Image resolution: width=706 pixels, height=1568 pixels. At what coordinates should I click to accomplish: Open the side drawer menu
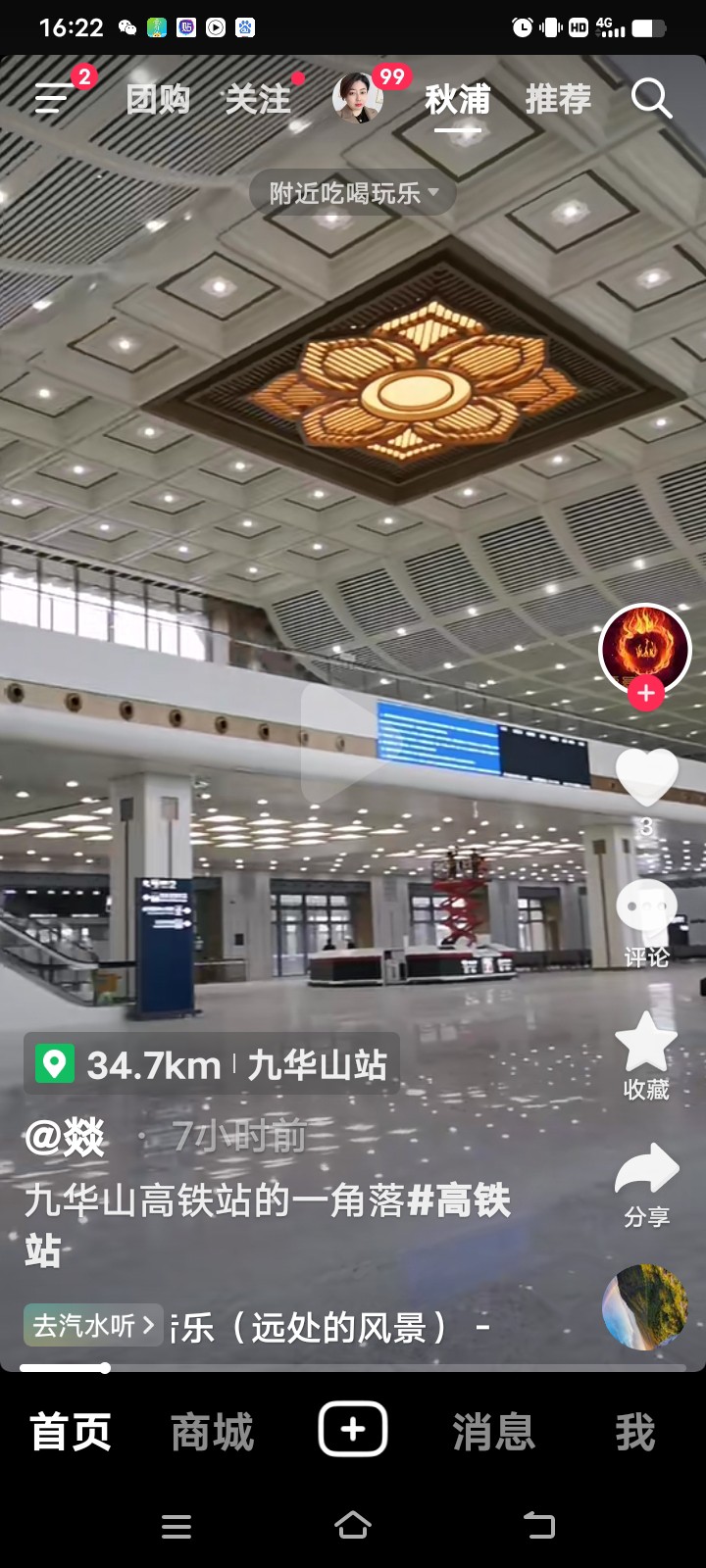coord(54,98)
